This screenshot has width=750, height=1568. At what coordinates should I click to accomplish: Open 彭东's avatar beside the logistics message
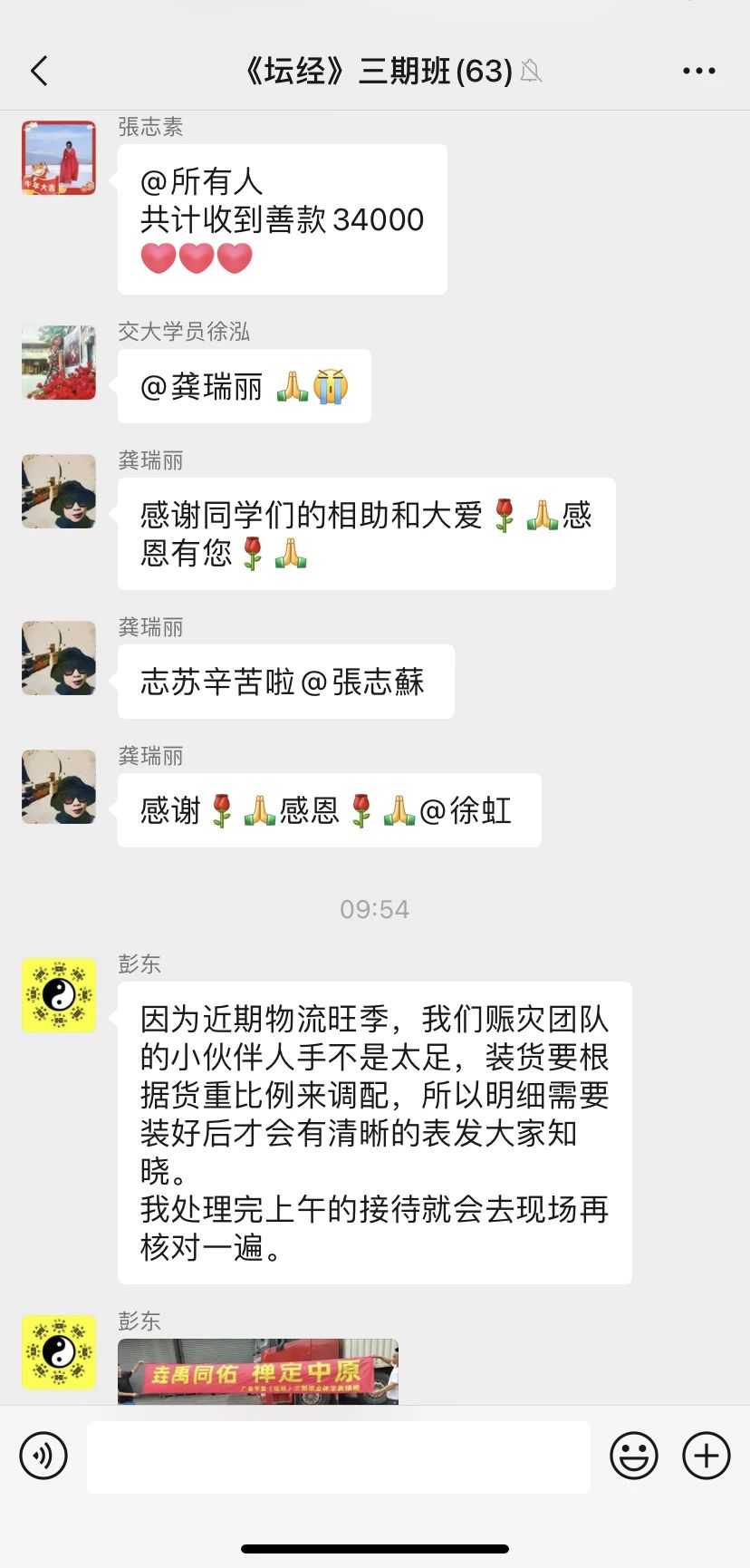point(59,995)
